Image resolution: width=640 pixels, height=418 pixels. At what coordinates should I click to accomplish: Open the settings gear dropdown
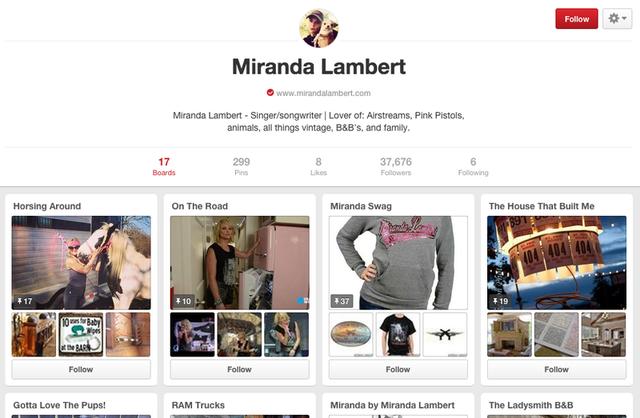pos(617,19)
